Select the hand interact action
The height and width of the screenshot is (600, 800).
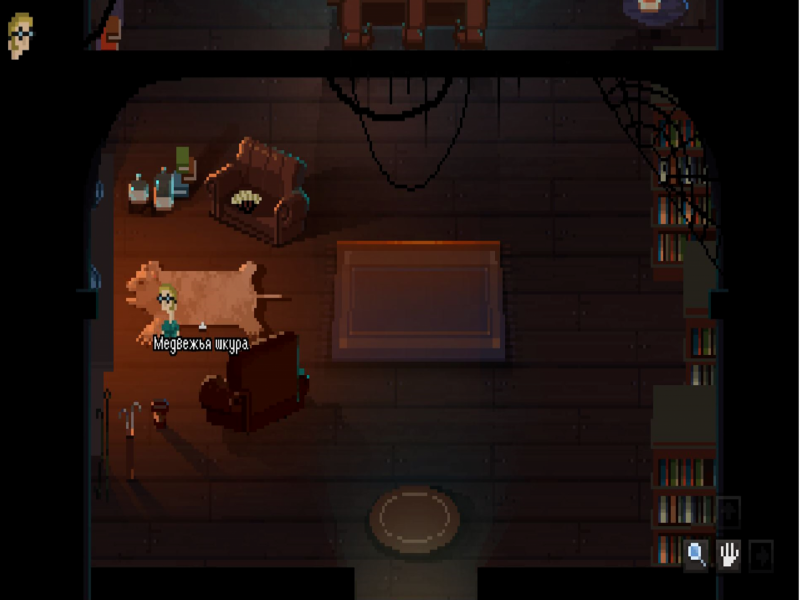tap(729, 554)
